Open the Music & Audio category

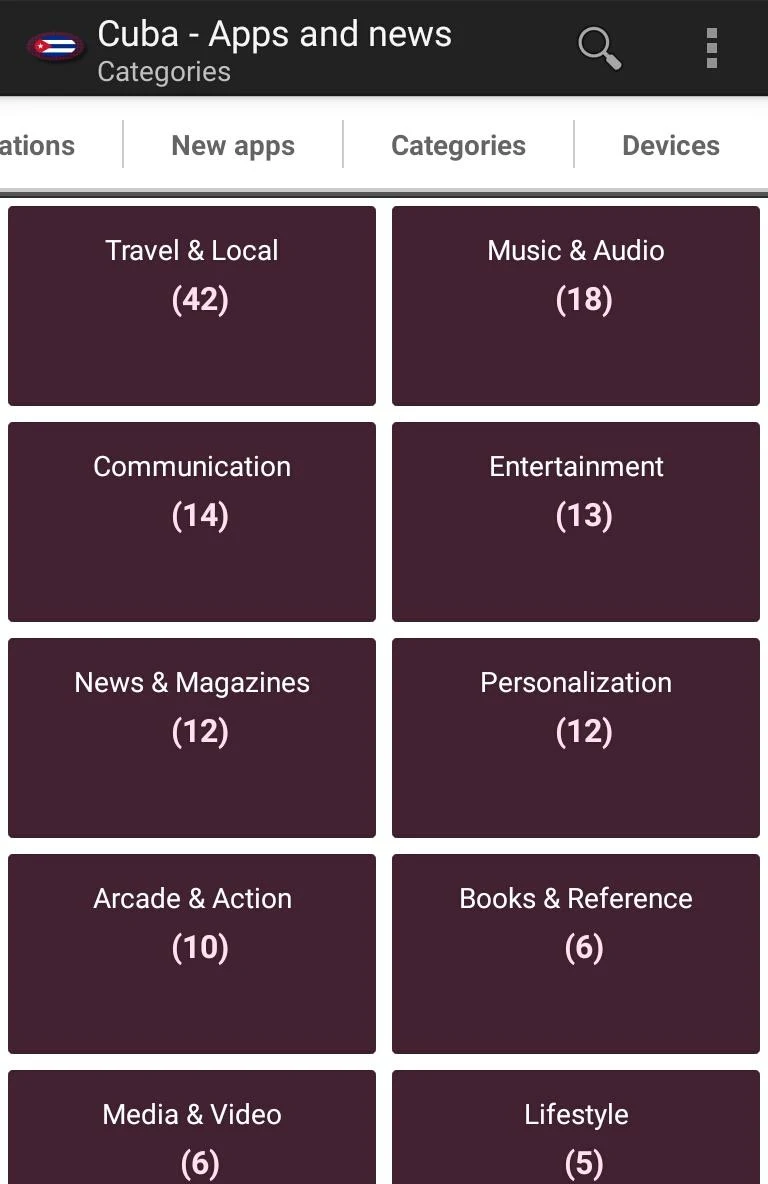coord(575,306)
